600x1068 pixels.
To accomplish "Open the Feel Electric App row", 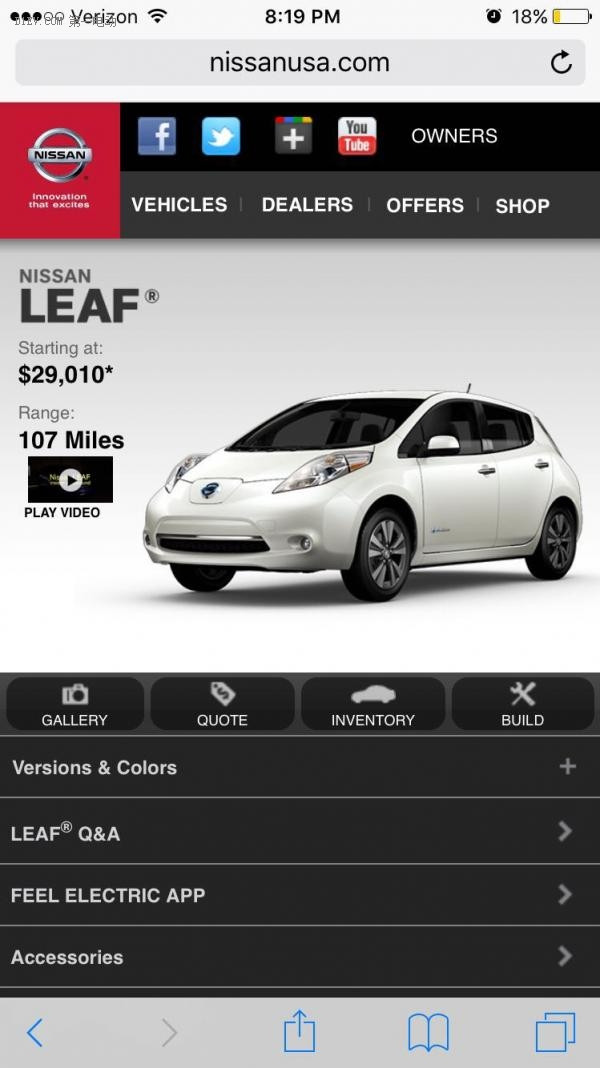I will pyautogui.click(x=299, y=895).
